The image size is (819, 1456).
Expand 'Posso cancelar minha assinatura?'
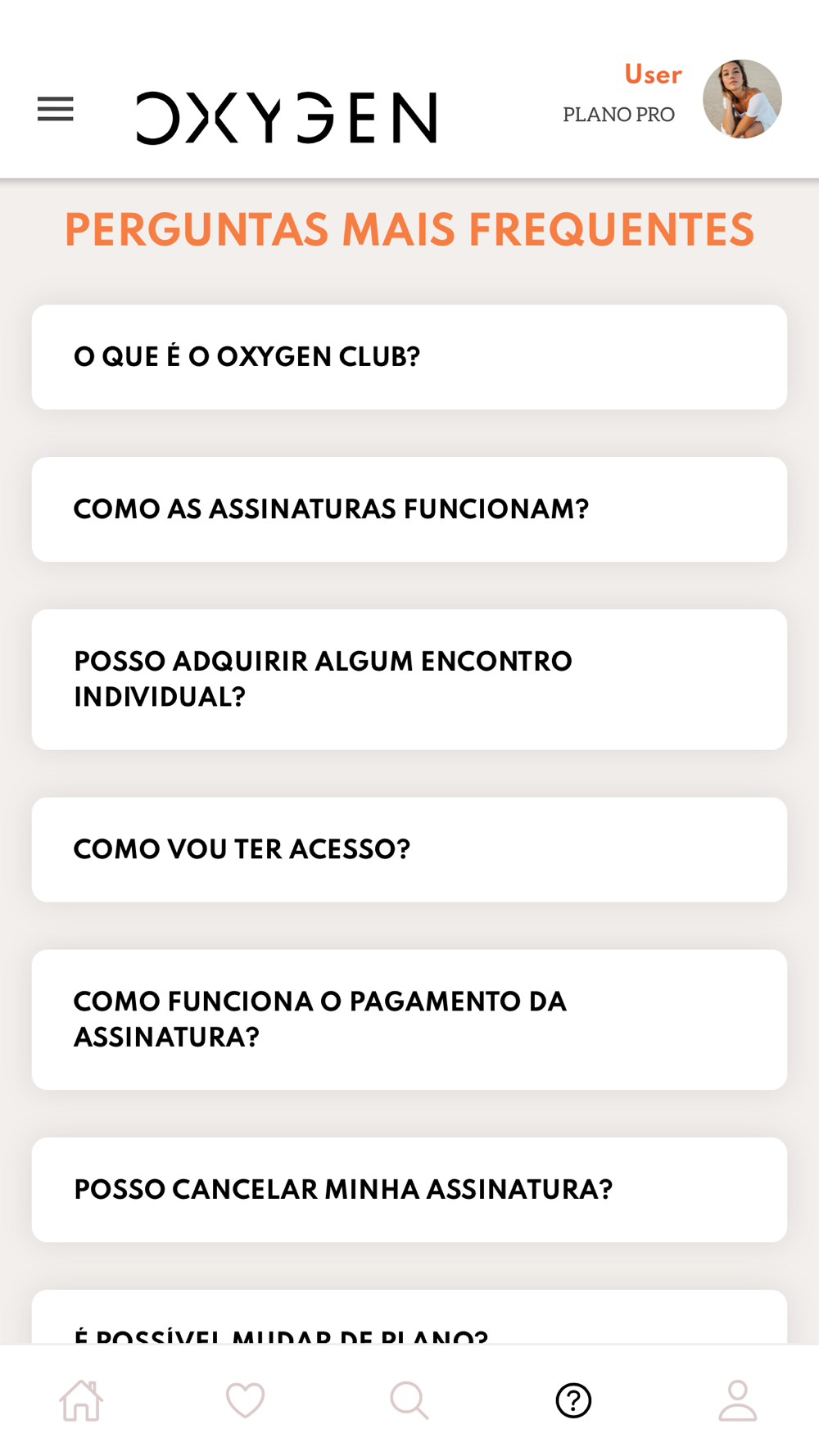pyautogui.click(x=409, y=1190)
